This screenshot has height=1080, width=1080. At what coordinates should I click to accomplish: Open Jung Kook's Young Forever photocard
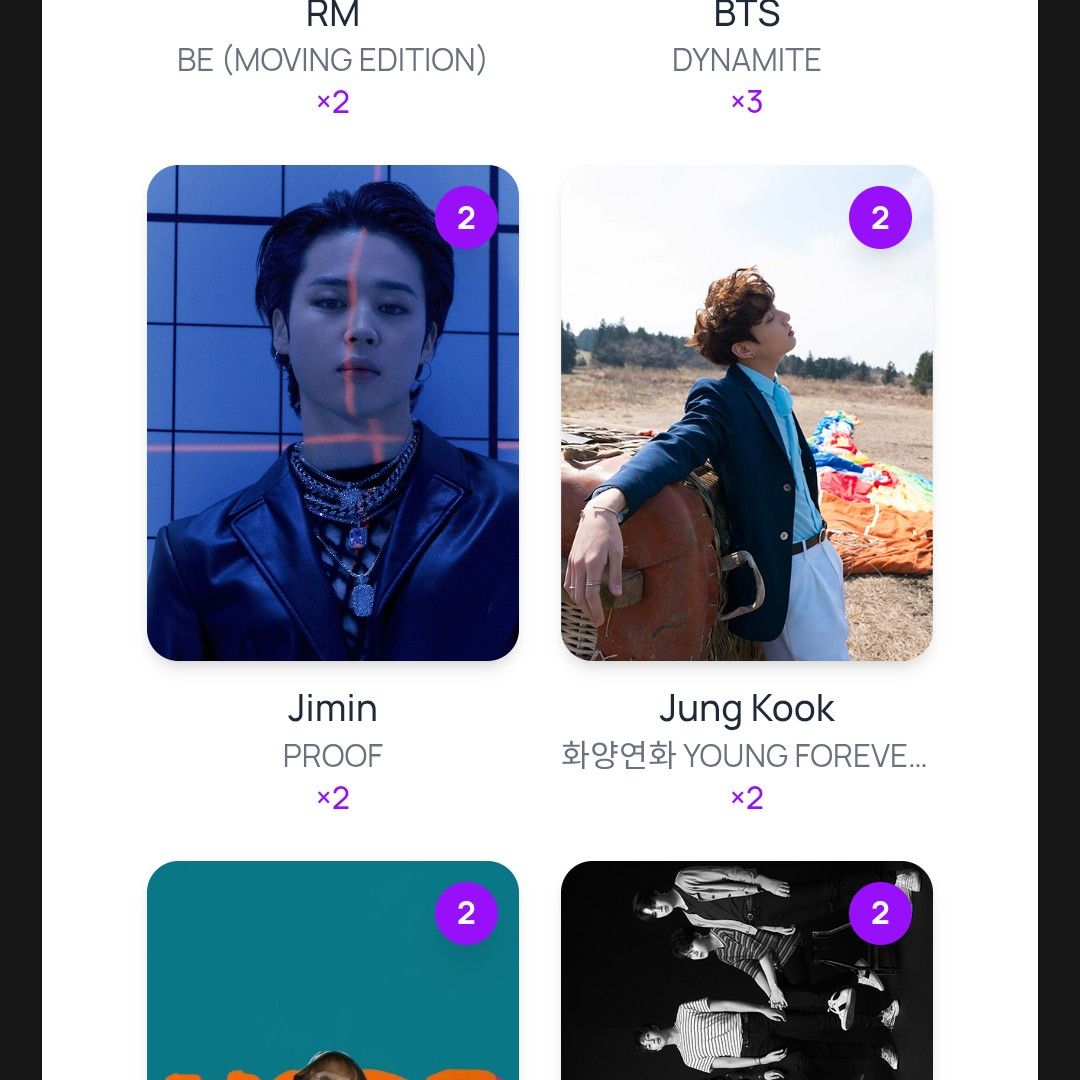746,412
